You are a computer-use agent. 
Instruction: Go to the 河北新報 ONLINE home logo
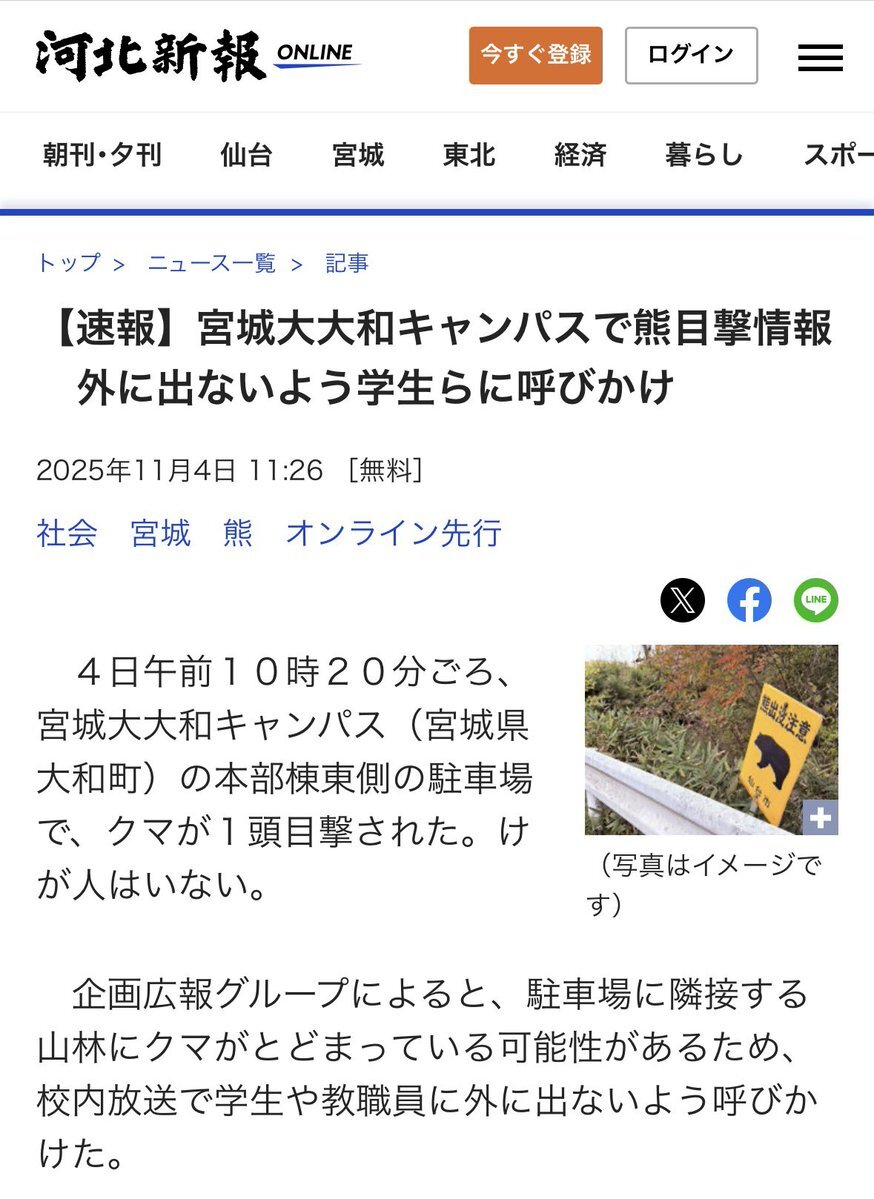click(196, 56)
